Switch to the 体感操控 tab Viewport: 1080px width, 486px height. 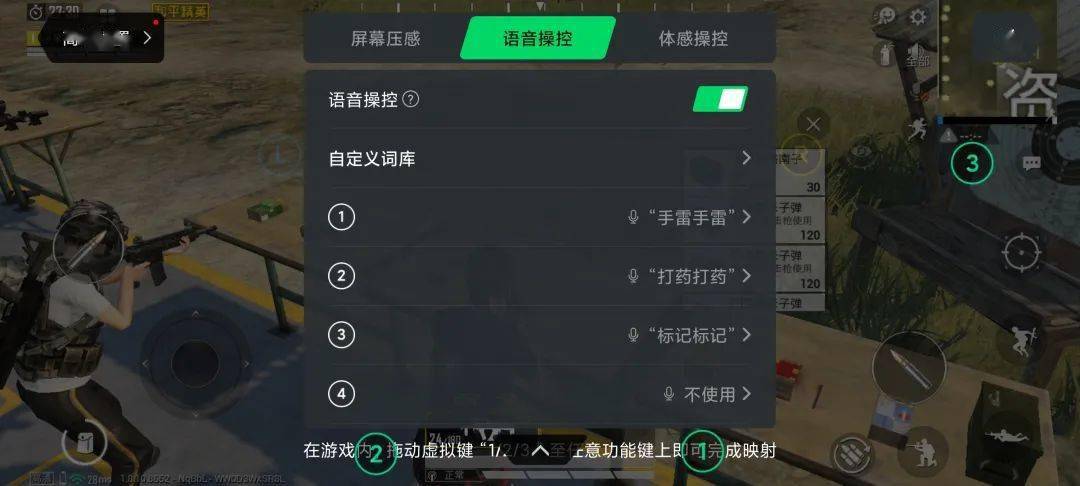coord(693,39)
